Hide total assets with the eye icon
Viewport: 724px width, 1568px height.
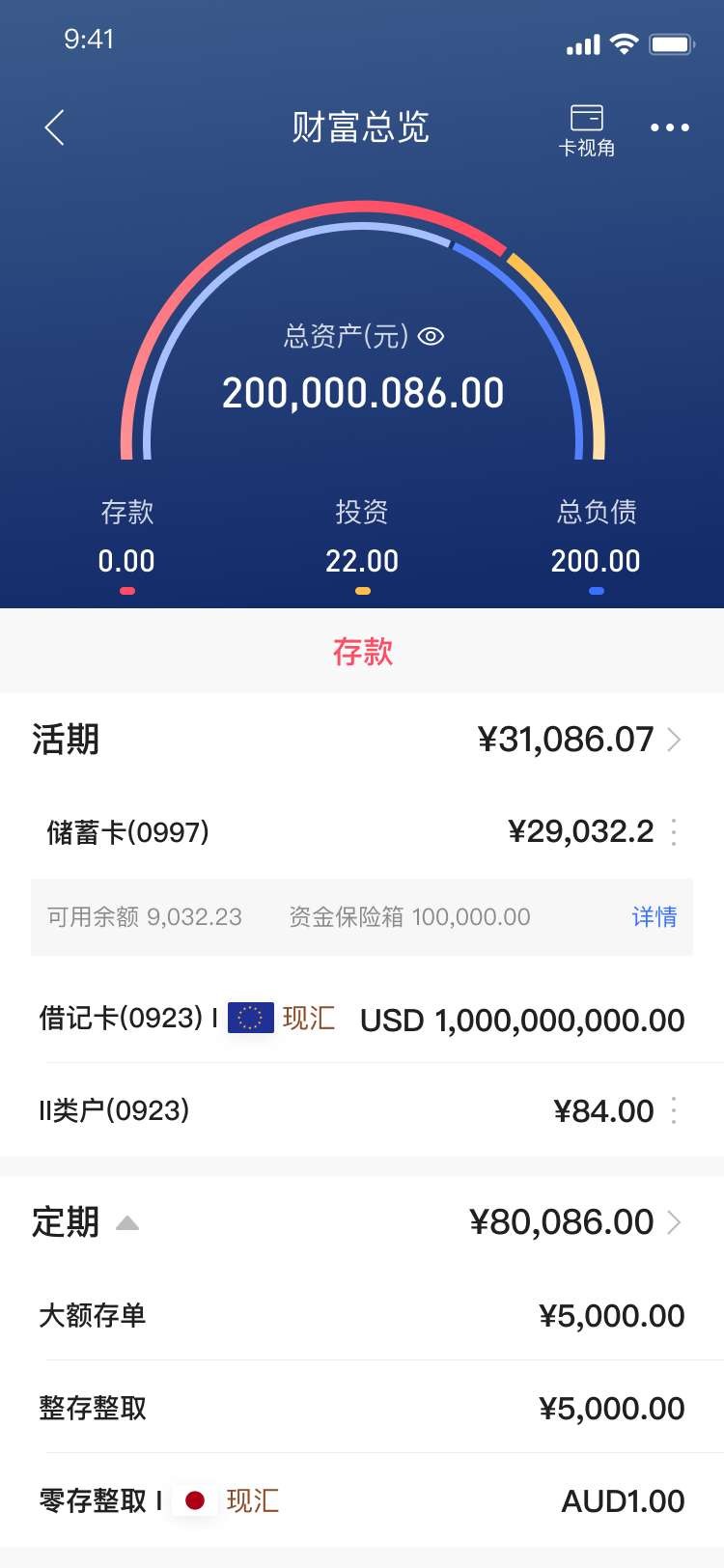click(x=431, y=336)
